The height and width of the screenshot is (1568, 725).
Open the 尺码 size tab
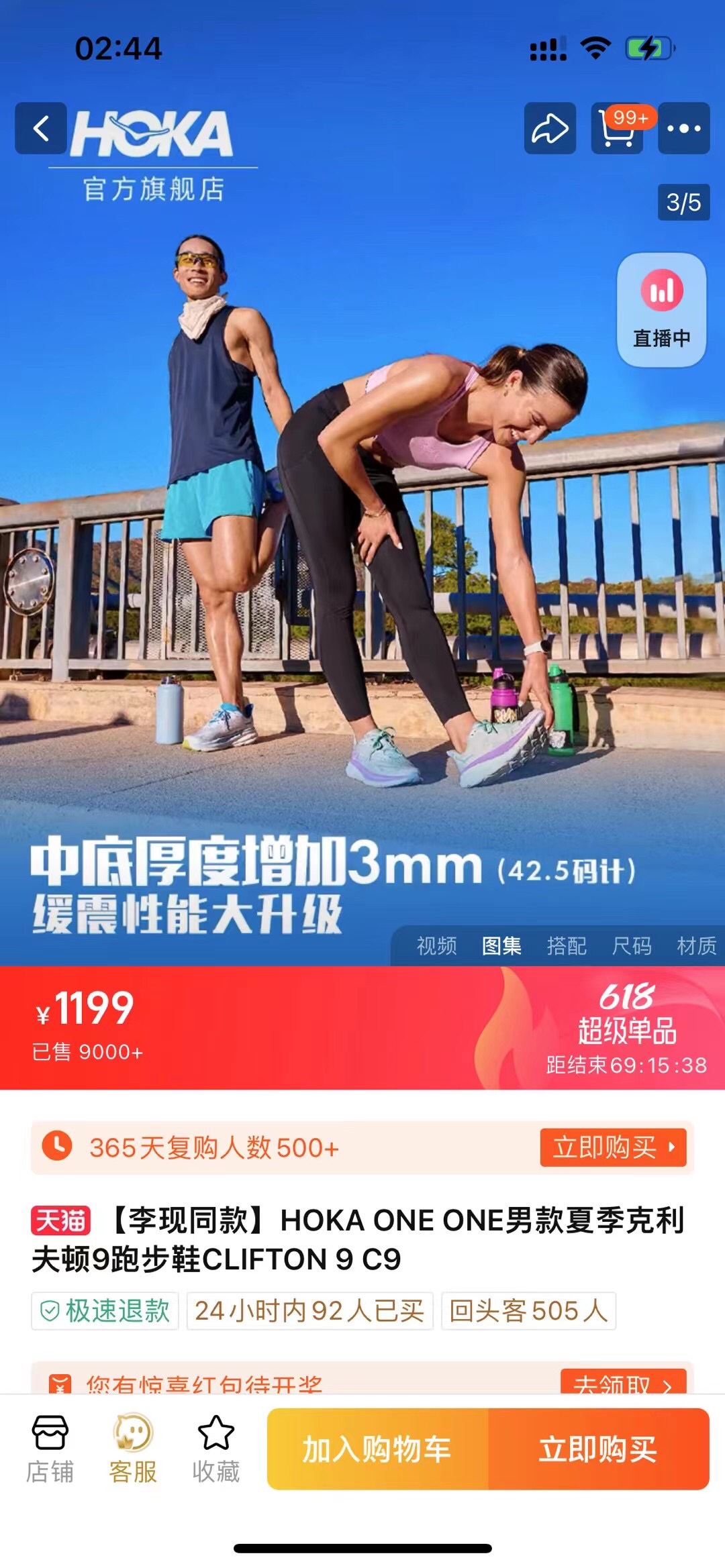(x=632, y=945)
